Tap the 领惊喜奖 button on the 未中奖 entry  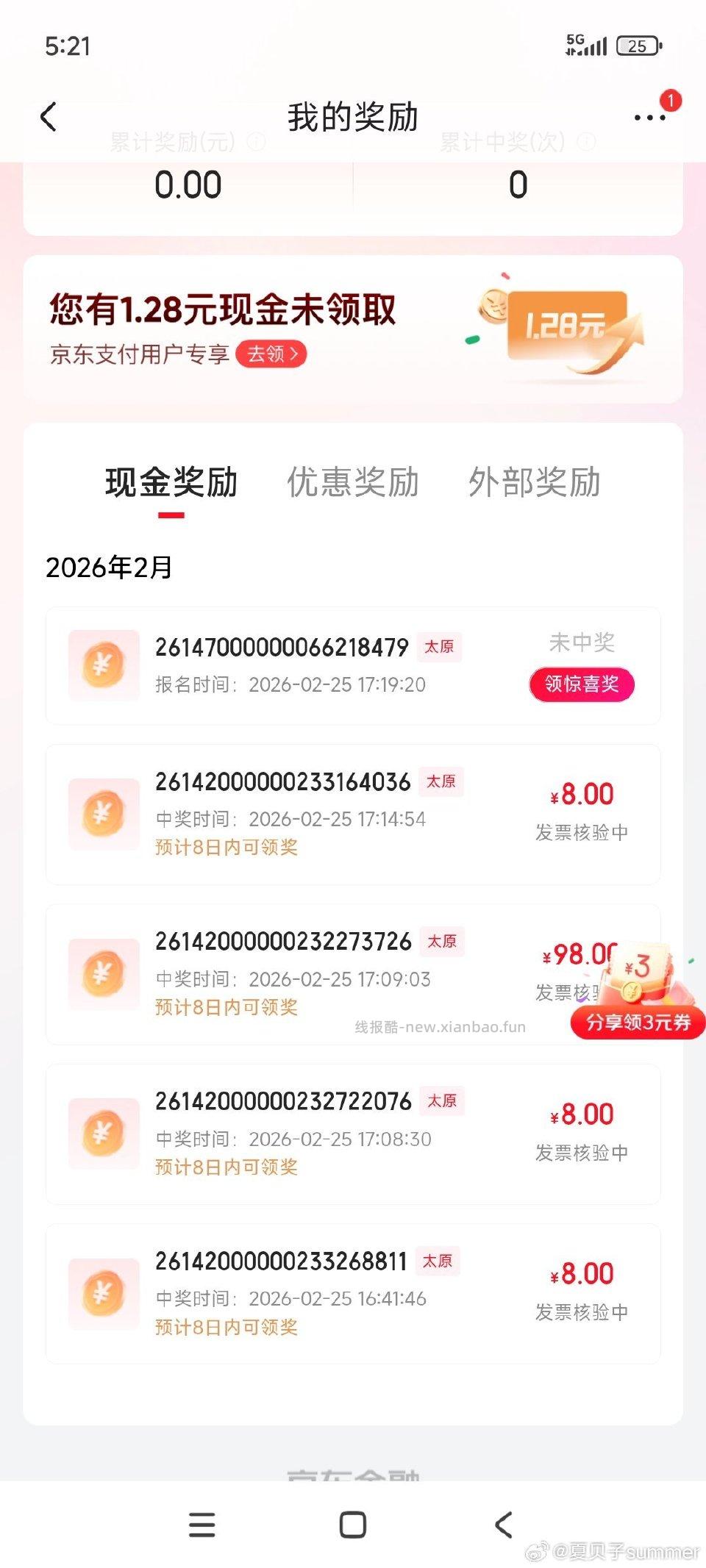[x=582, y=684]
